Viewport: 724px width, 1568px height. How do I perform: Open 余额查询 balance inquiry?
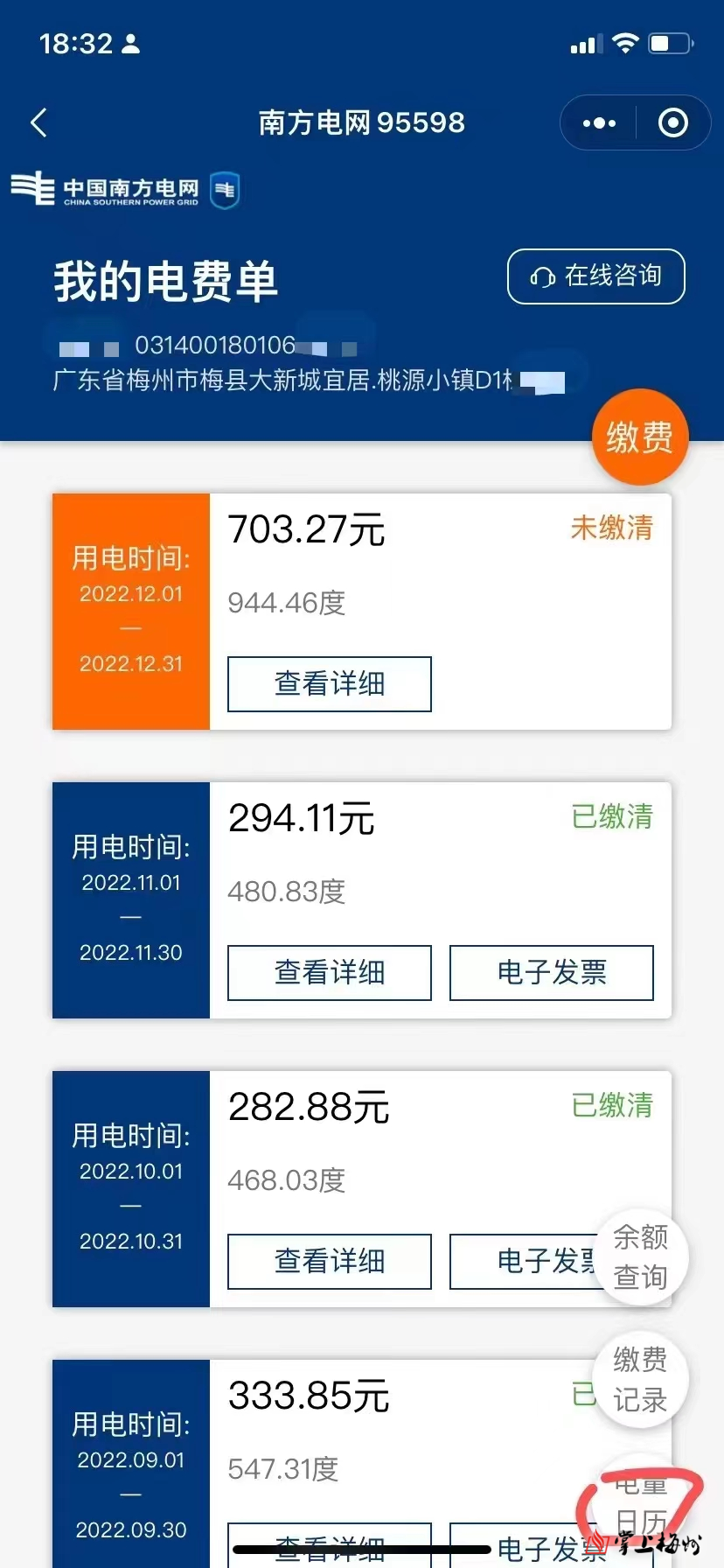click(x=640, y=1257)
